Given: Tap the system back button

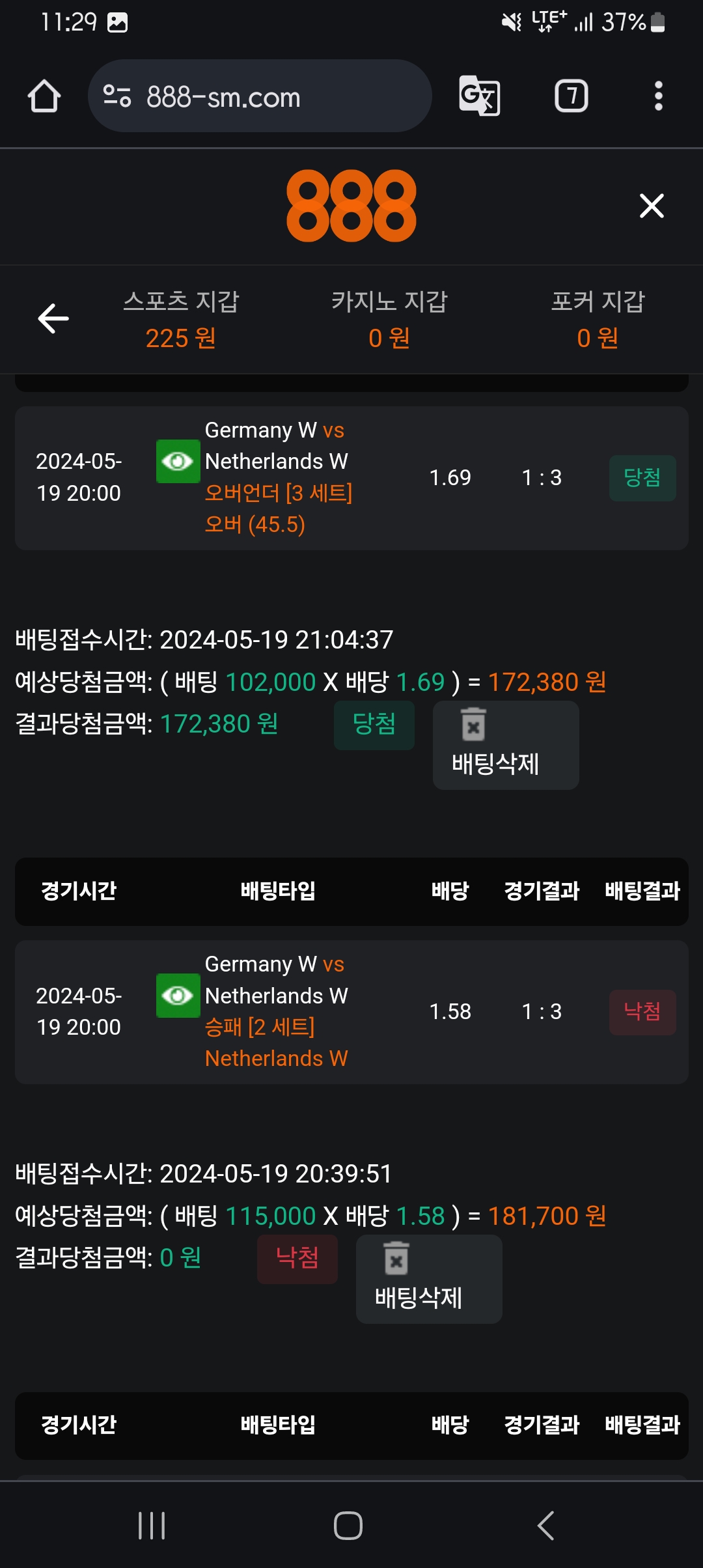Looking at the screenshot, I should click(x=545, y=1525).
